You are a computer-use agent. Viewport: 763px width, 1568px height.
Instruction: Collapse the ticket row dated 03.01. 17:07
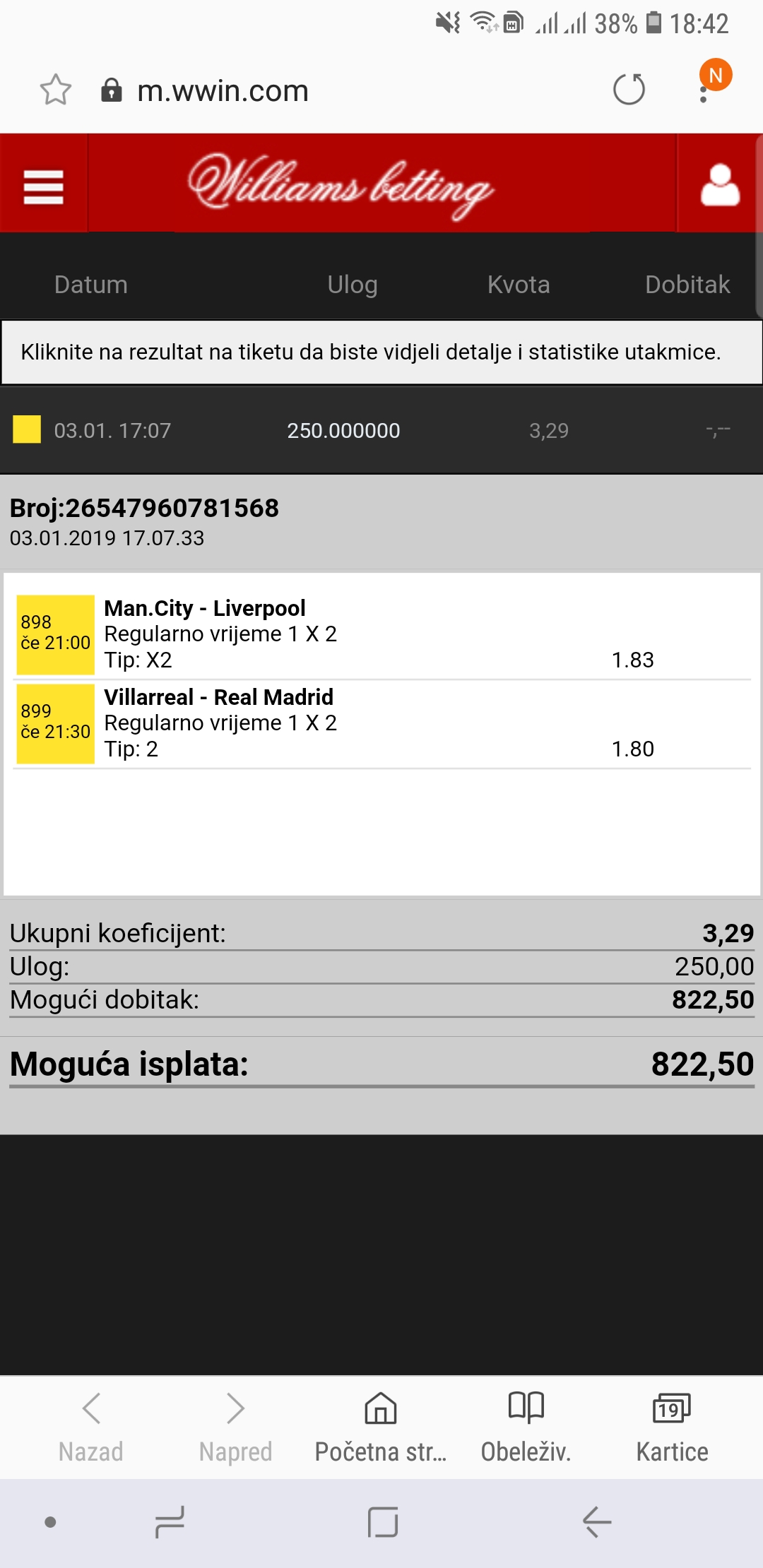[381, 430]
